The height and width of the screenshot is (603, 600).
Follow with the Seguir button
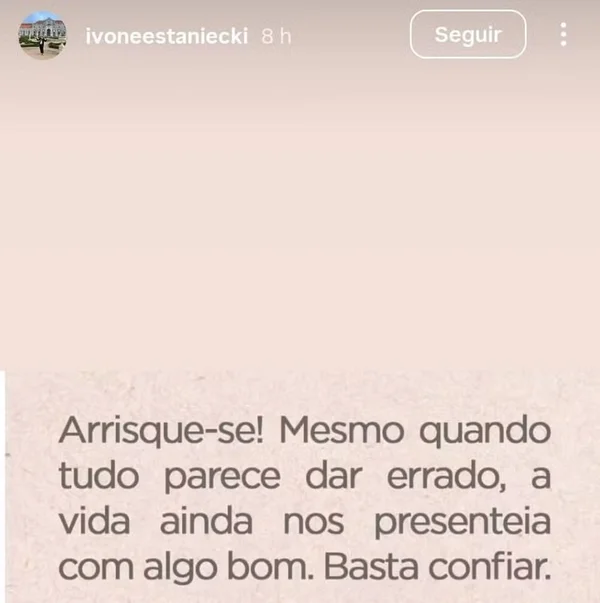tap(467, 35)
